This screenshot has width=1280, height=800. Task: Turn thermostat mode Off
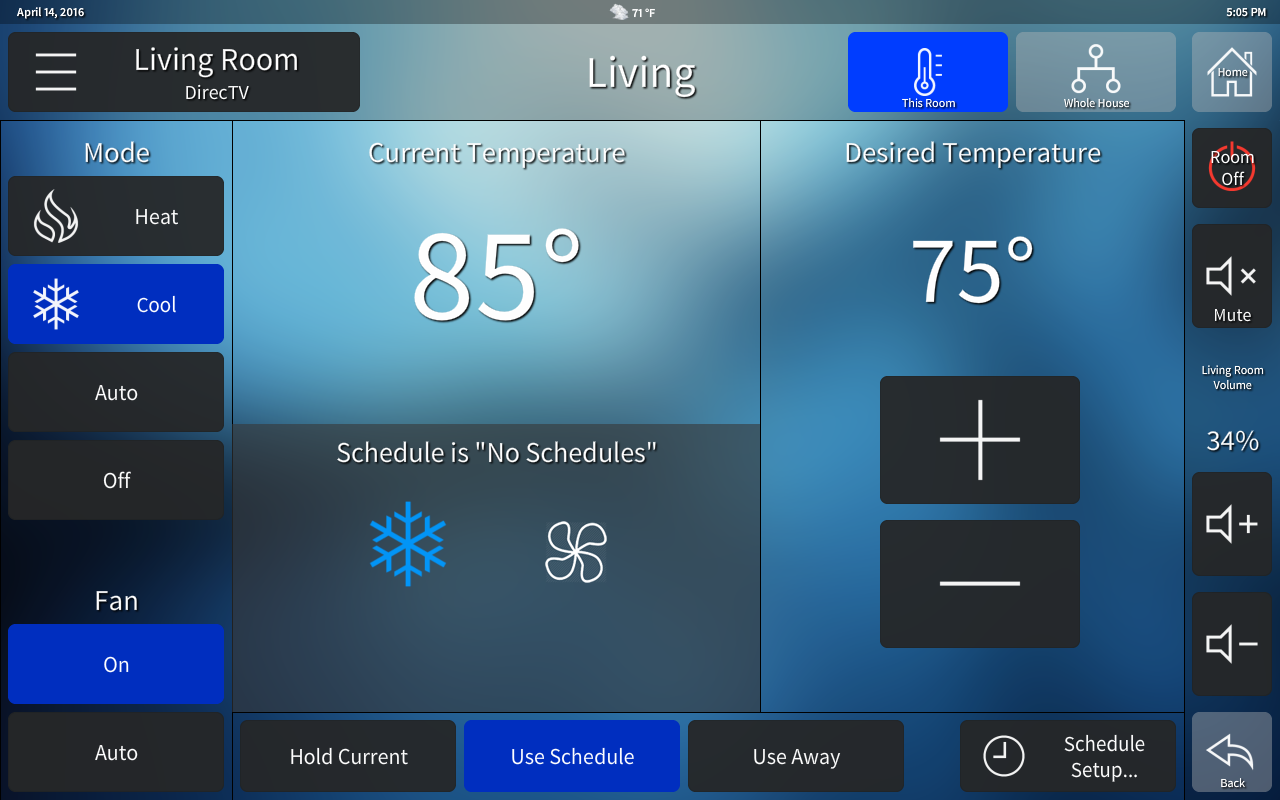[116, 480]
